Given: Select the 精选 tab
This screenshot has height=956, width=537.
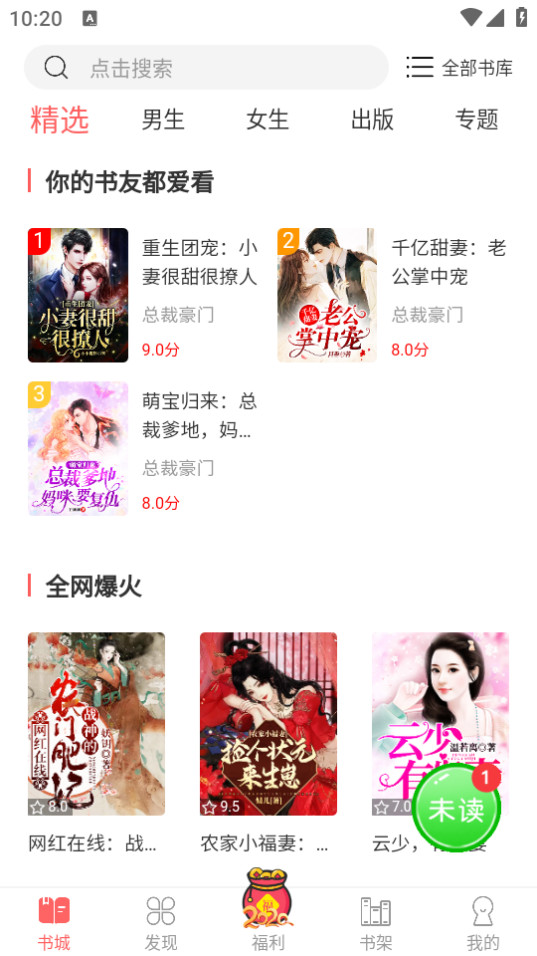Looking at the screenshot, I should point(60,120).
